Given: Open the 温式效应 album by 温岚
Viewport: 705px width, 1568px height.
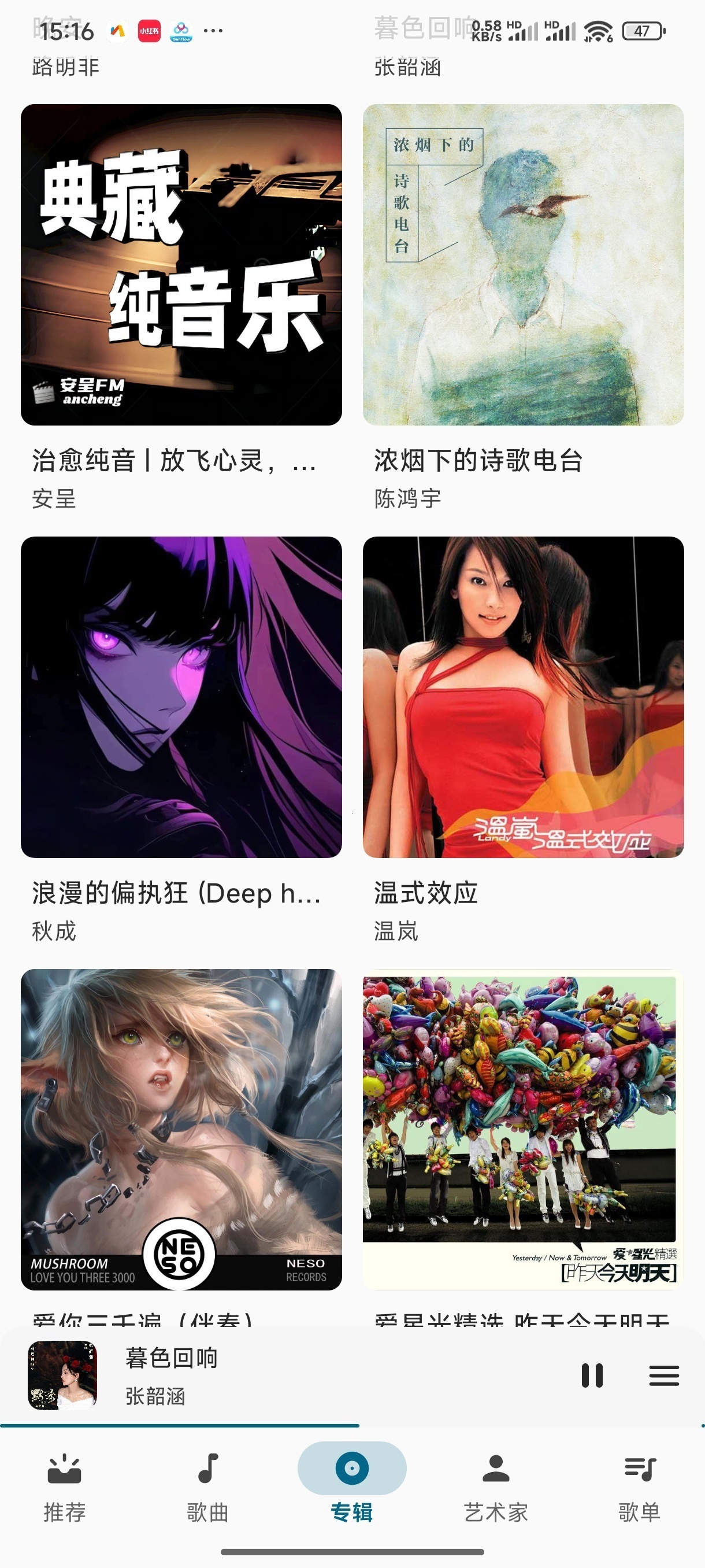Looking at the screenshot, I should 523,697.
